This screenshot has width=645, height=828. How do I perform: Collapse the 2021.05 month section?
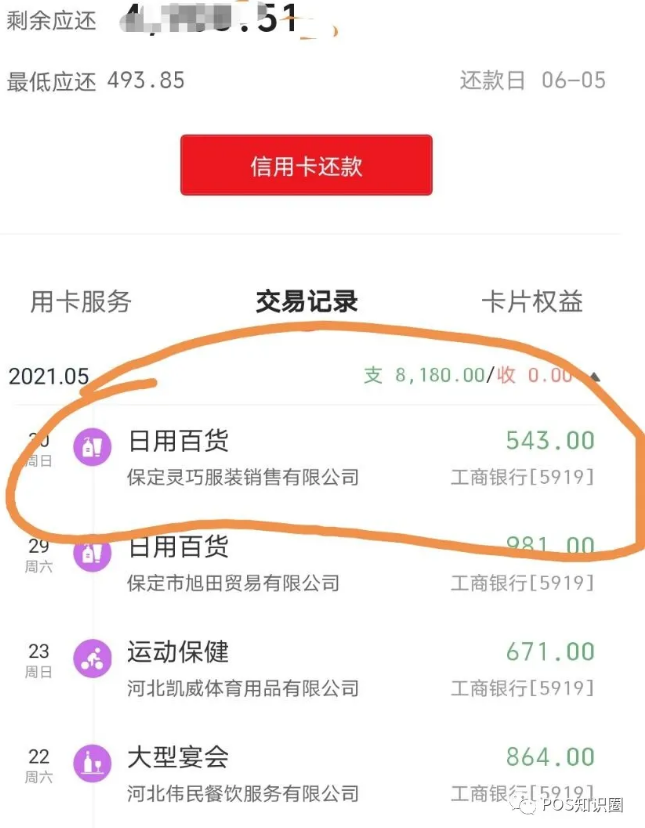click(595, 378)
